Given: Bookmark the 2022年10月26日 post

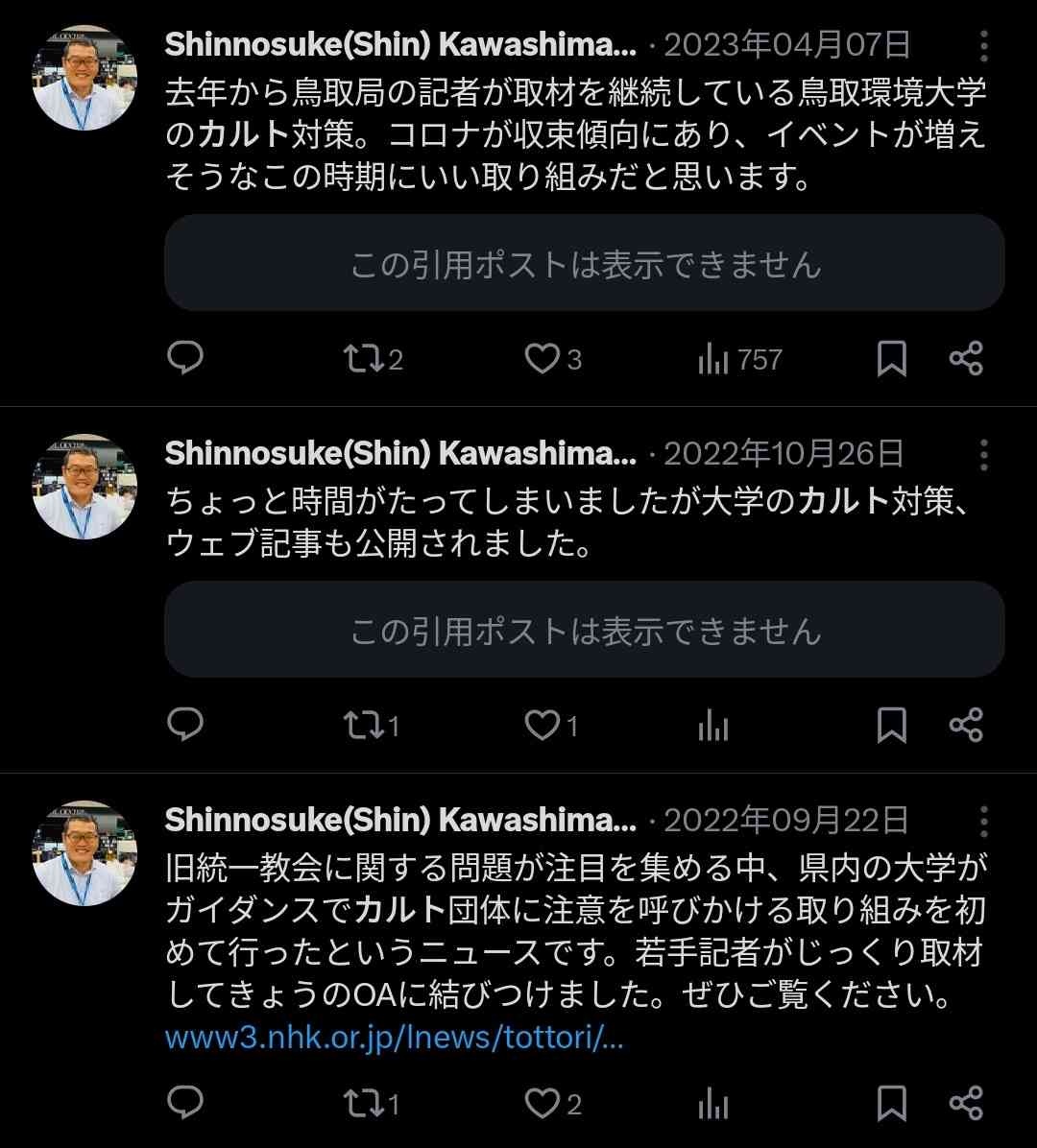Looking at the screenshot, I should click(x=892, y=726).
